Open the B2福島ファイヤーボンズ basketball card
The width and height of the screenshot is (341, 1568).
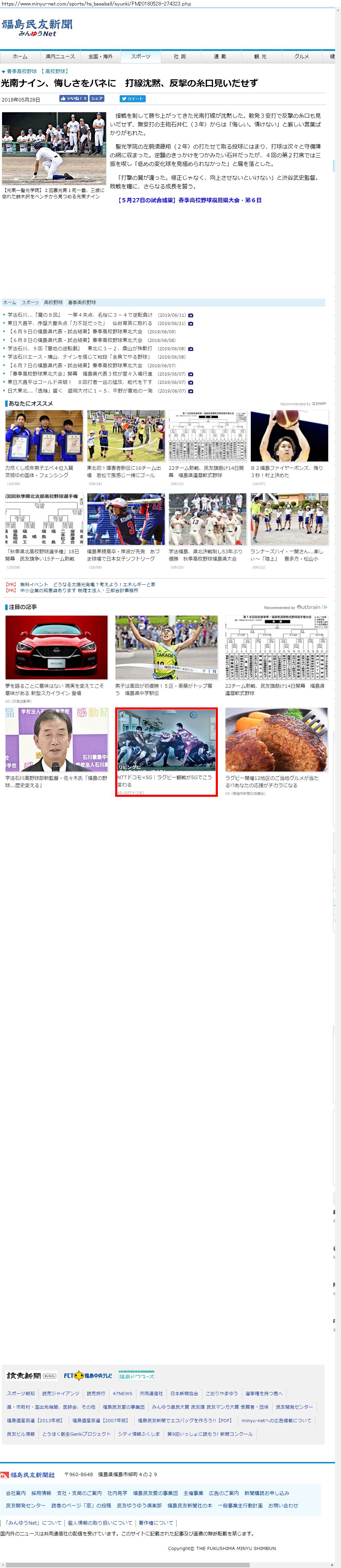point(289,447)
